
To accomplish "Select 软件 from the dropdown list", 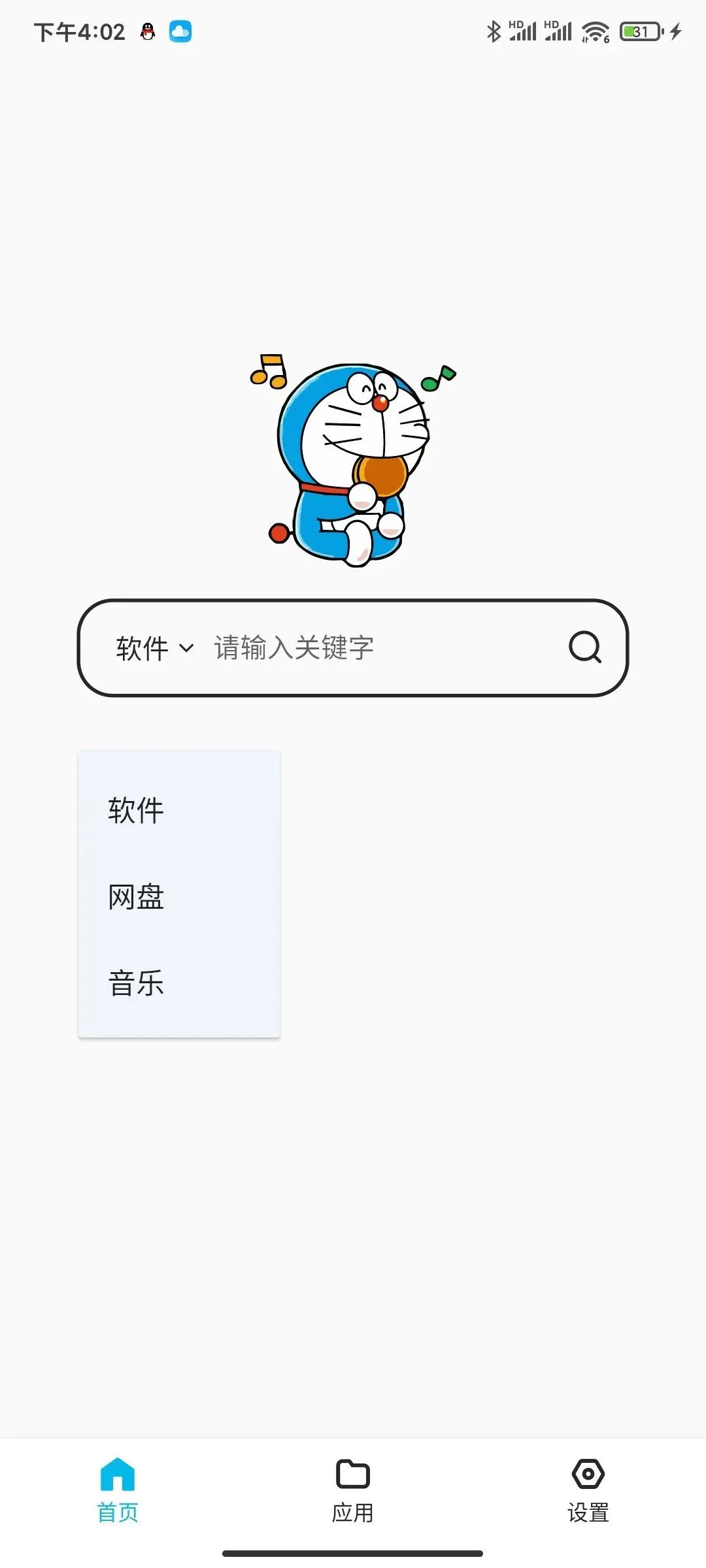I will click(x=136, y=810).
